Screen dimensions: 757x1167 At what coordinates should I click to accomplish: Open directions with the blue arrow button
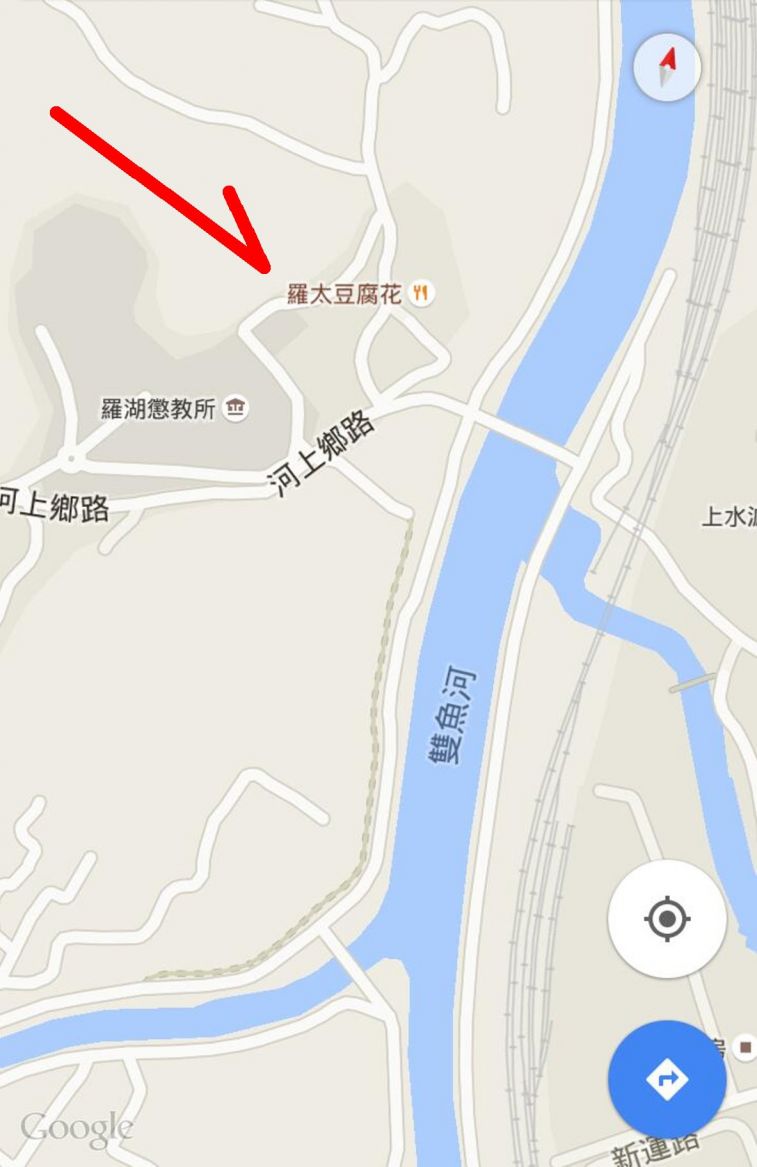click(667, 1079)
